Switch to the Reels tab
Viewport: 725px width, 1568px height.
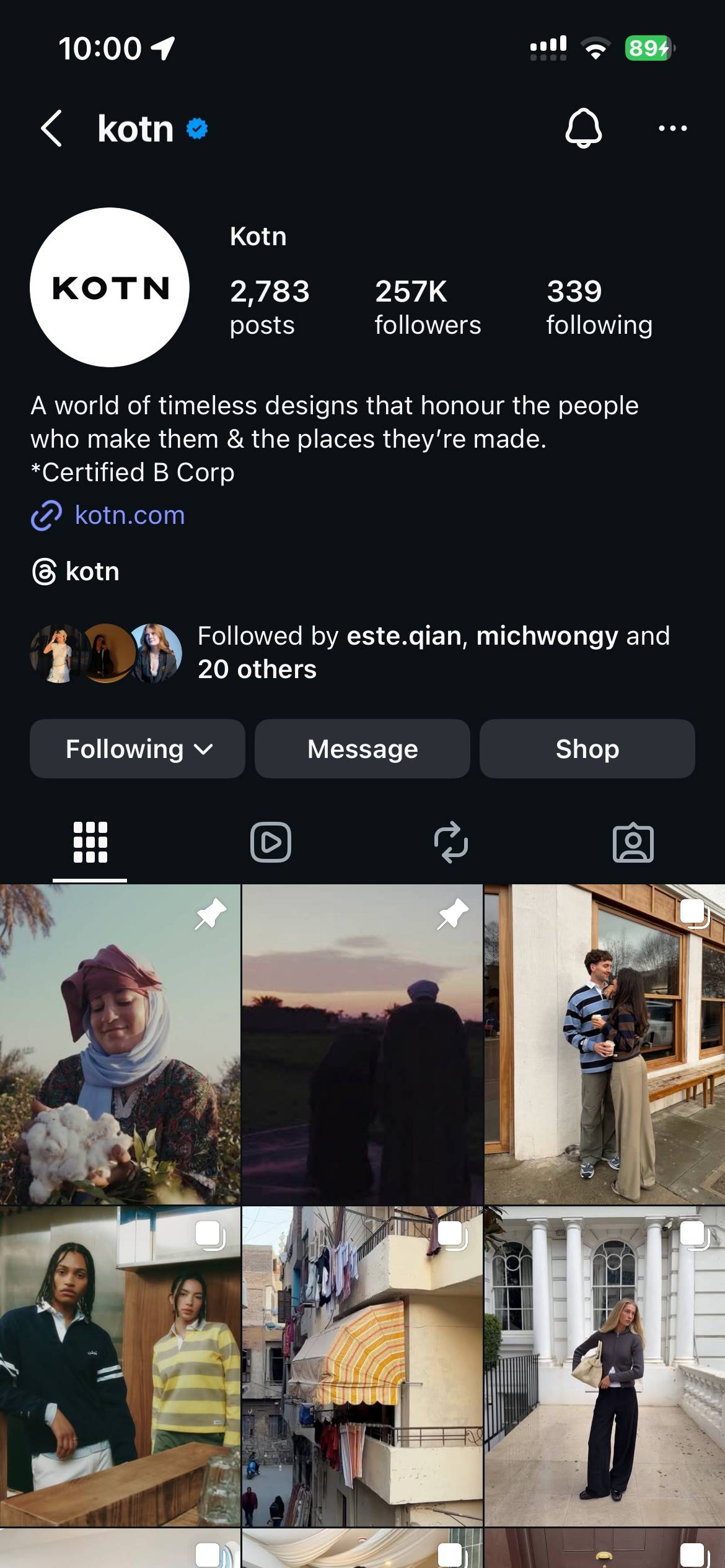(x=271, y=842)
